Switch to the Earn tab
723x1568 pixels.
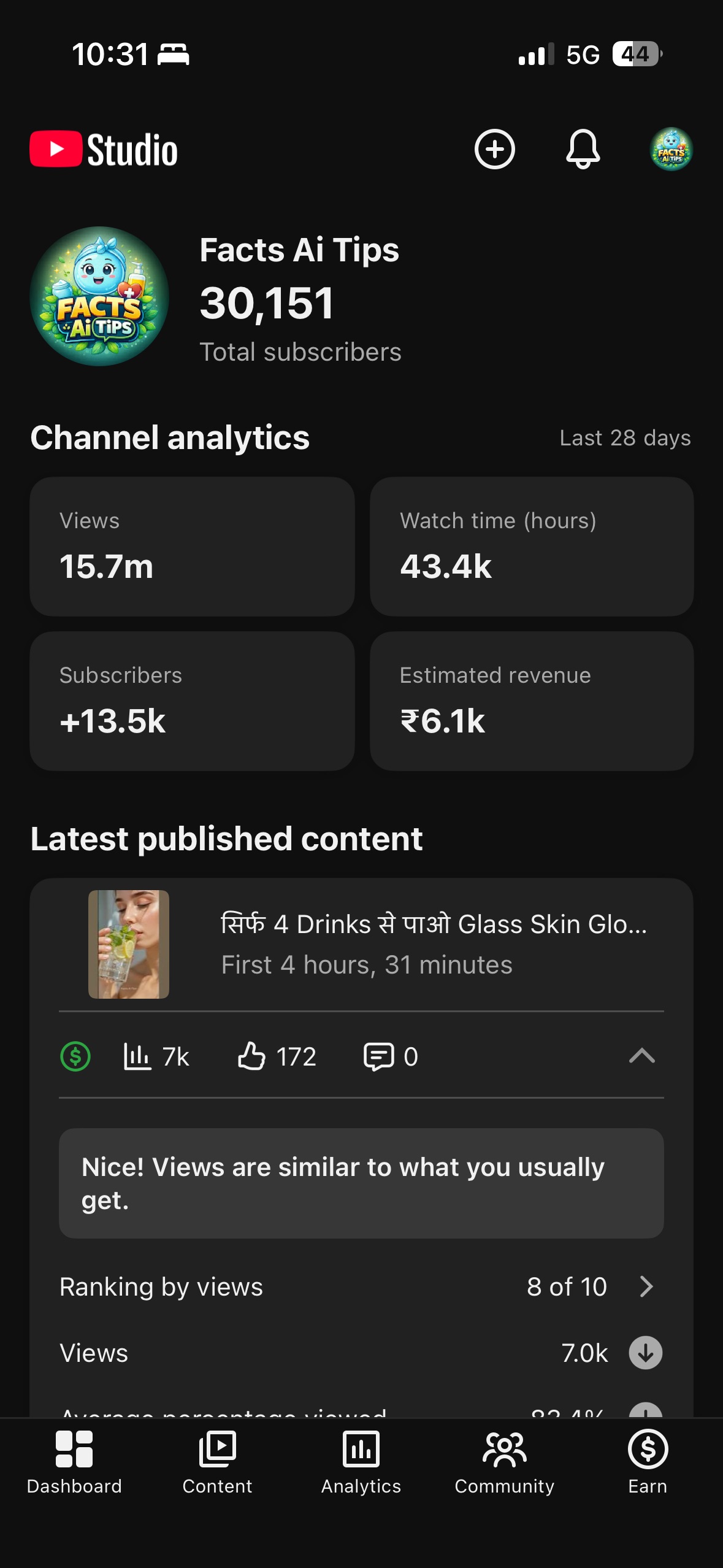pos(648,1462)
